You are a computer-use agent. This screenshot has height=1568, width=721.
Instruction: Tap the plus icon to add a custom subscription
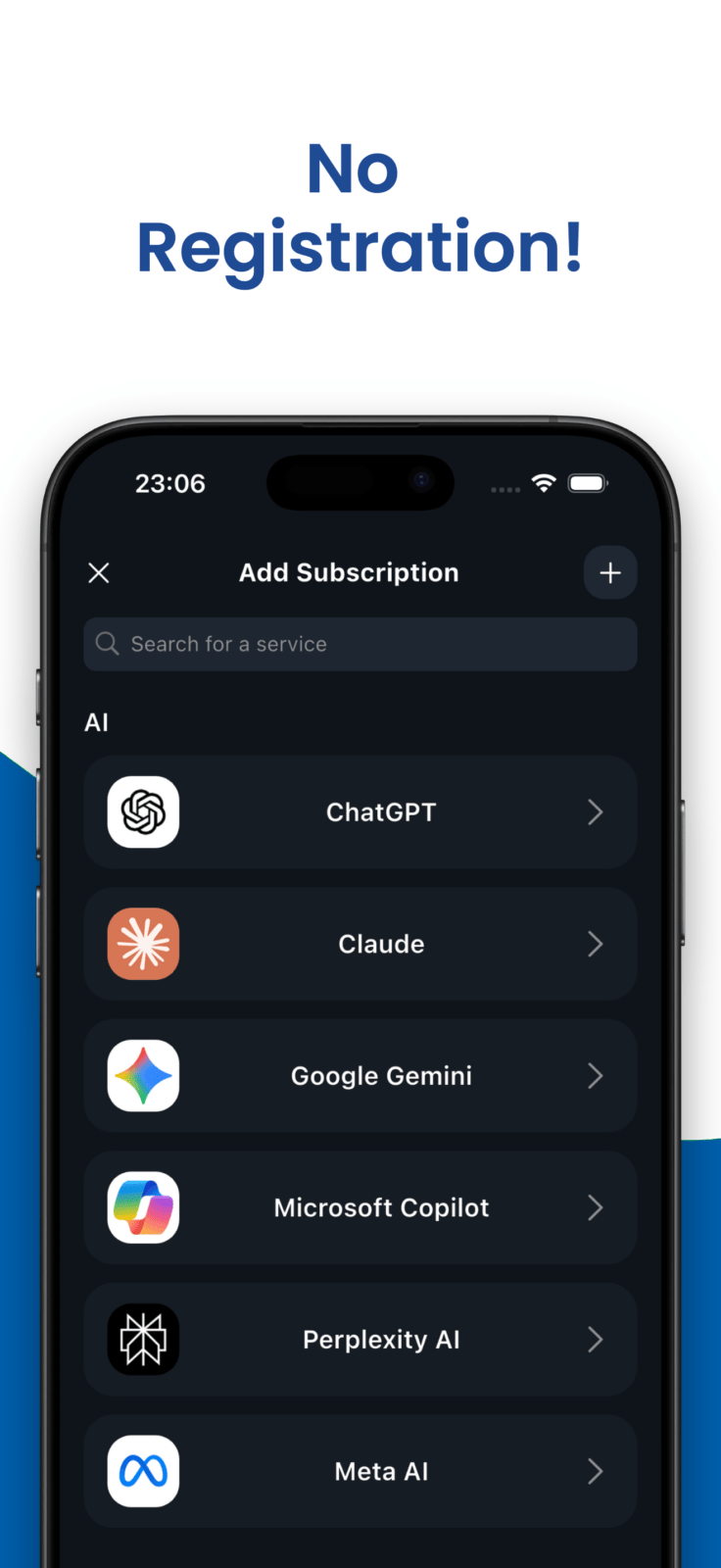click(609, 572)
